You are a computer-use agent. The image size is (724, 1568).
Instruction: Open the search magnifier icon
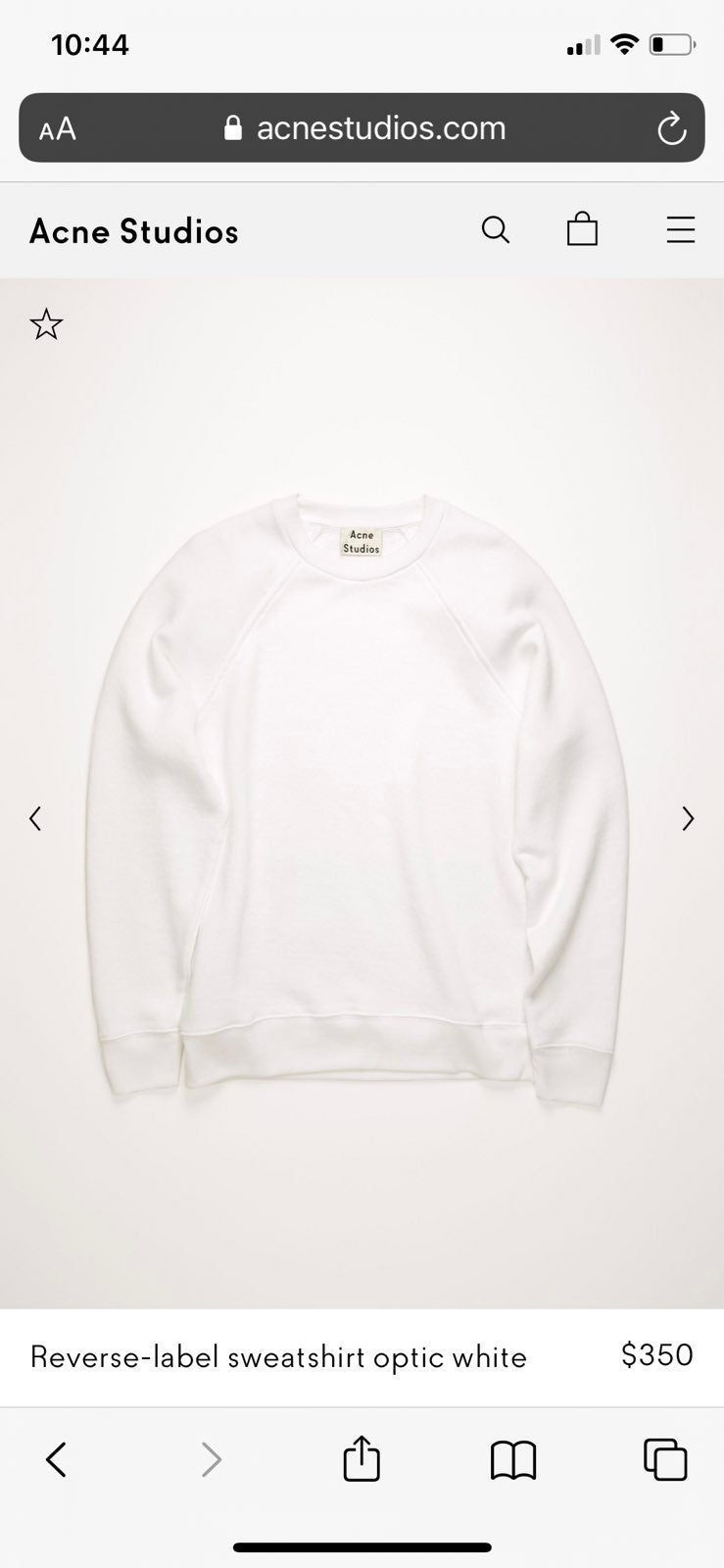pyautogui.click(x=496, y=230)
